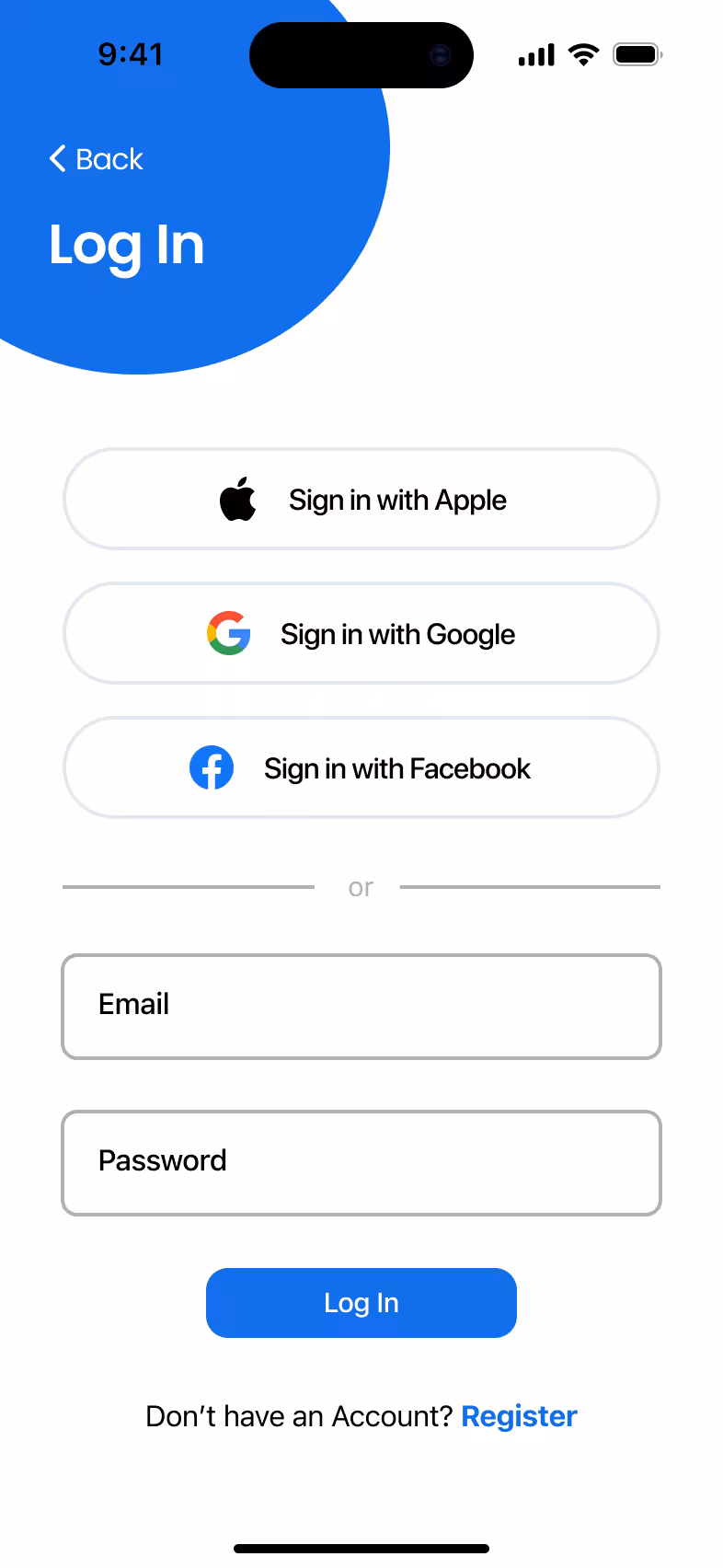
Task: Click the clock showing 9:41
Action: (x=132, y=54)
